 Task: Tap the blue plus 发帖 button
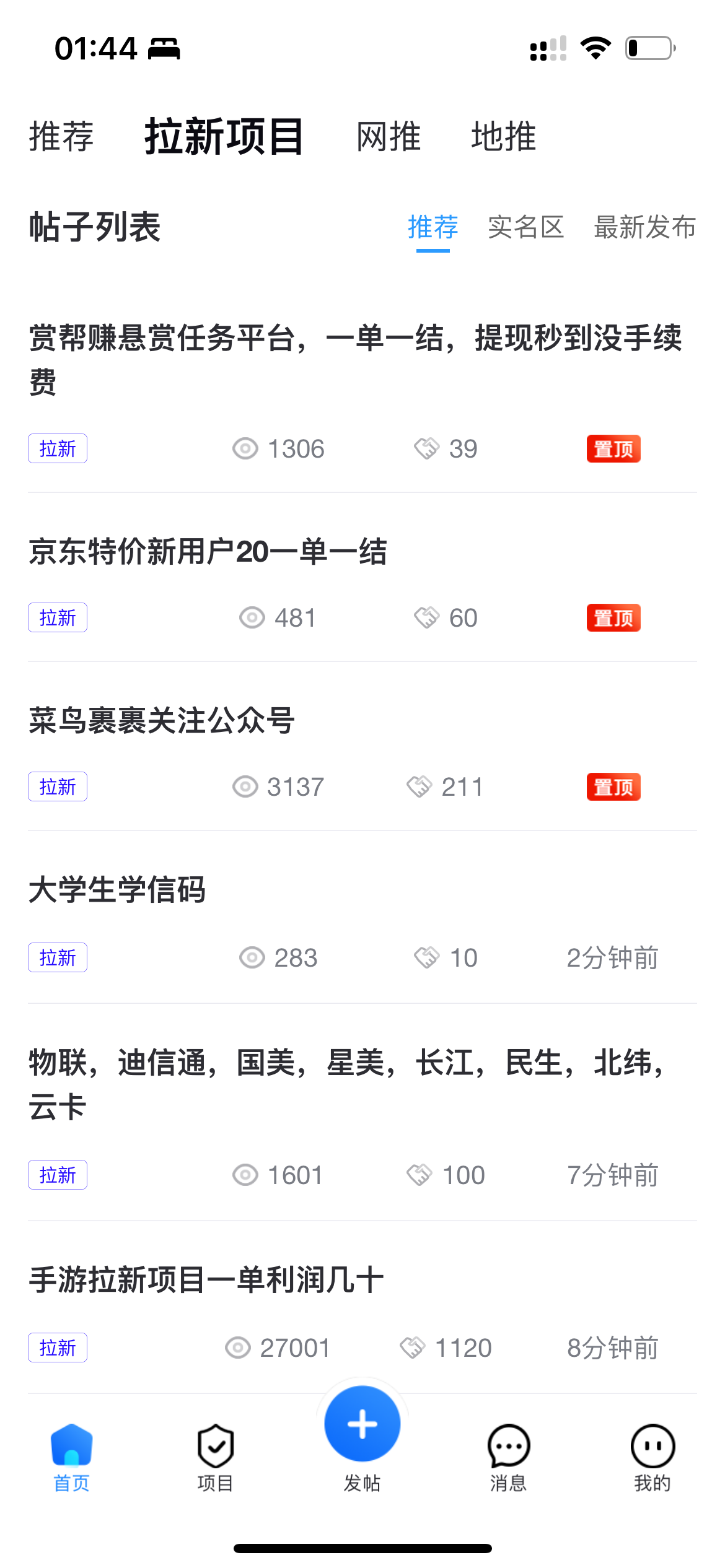point(362,1424)
